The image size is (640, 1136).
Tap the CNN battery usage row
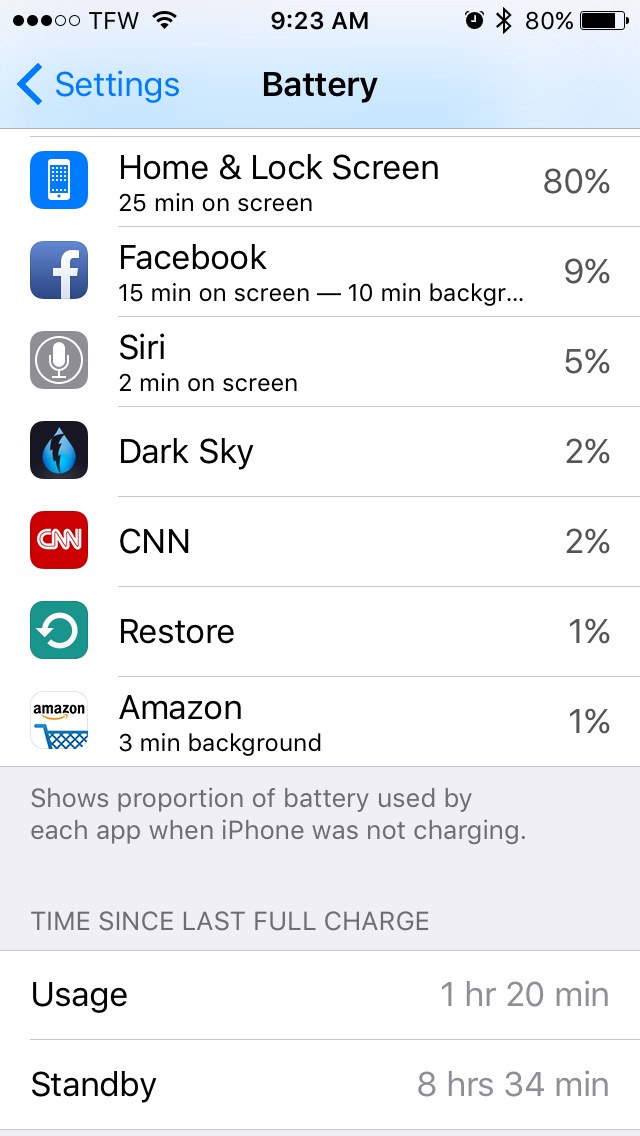(320, 542)
